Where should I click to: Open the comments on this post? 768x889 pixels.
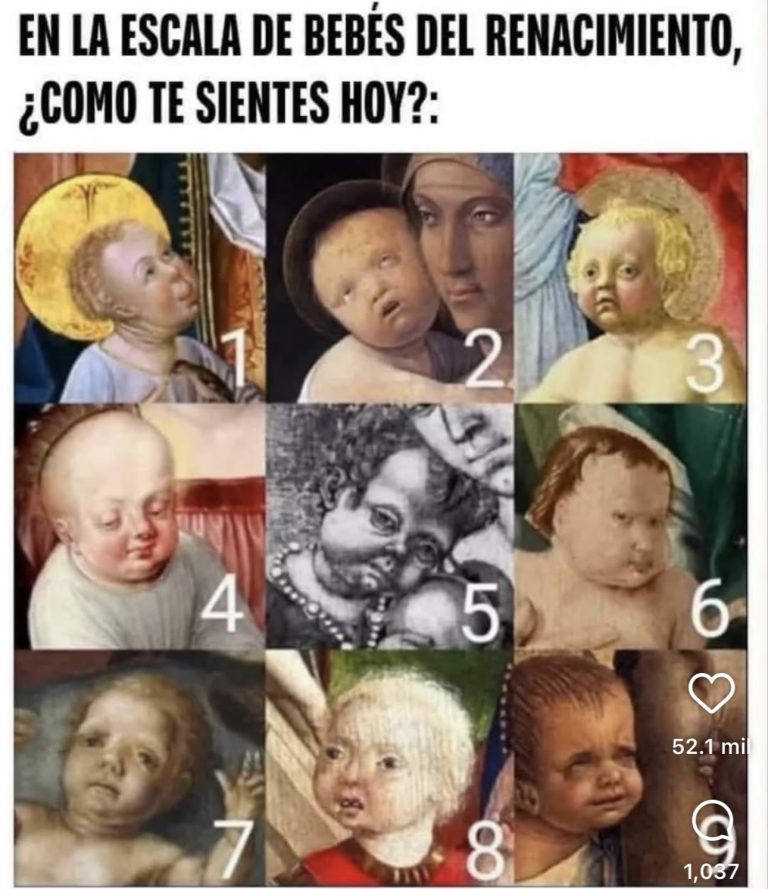(x=711, y=821)
